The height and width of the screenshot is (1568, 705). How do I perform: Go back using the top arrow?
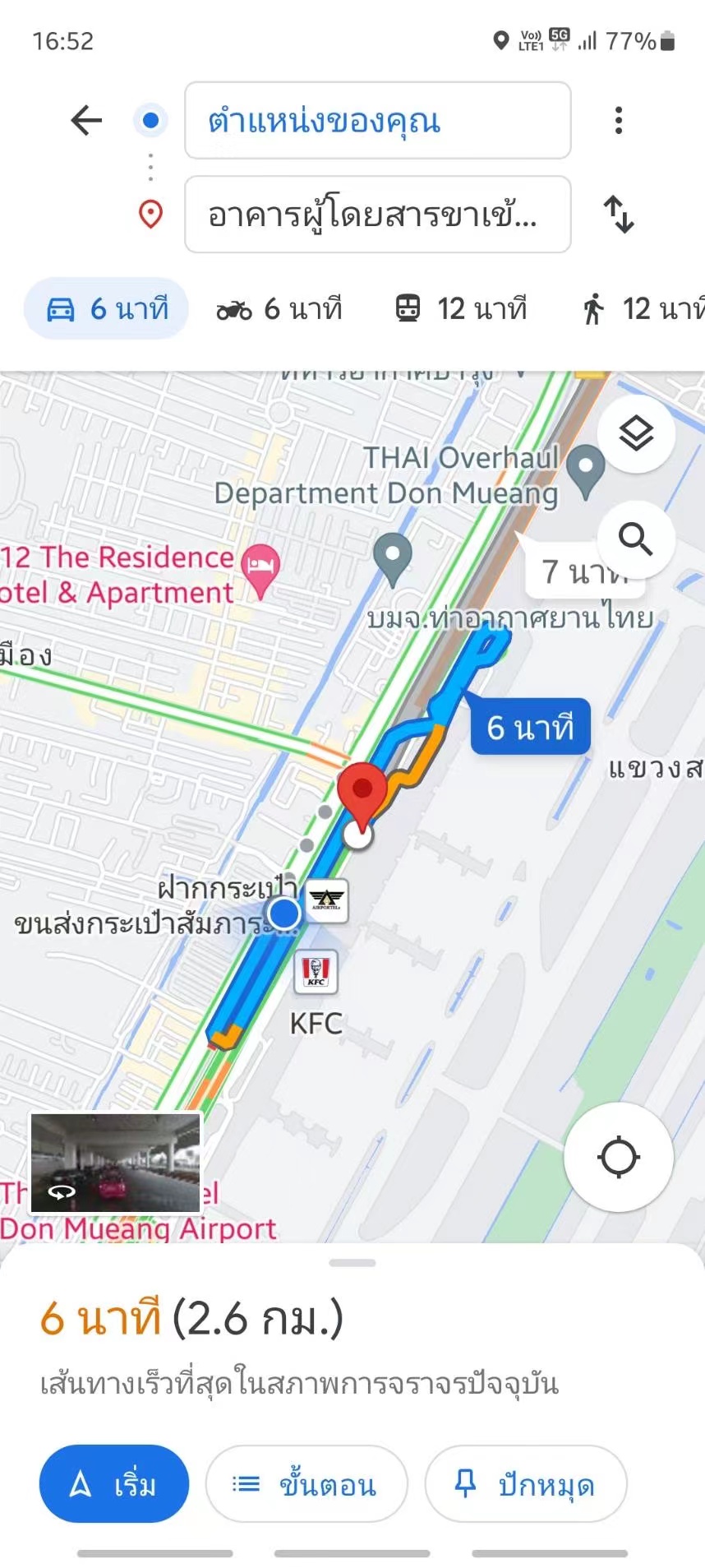pyautogui.click(x=86, y=121)
